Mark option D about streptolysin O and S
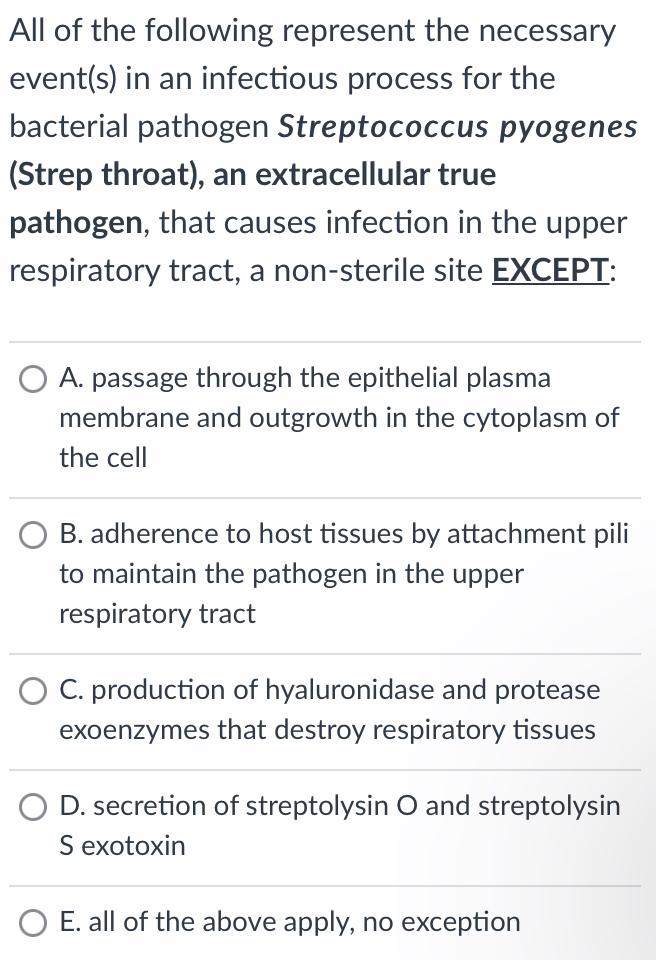Image resolution: width=656 pixels, height=960 pixels. (33, 807)
